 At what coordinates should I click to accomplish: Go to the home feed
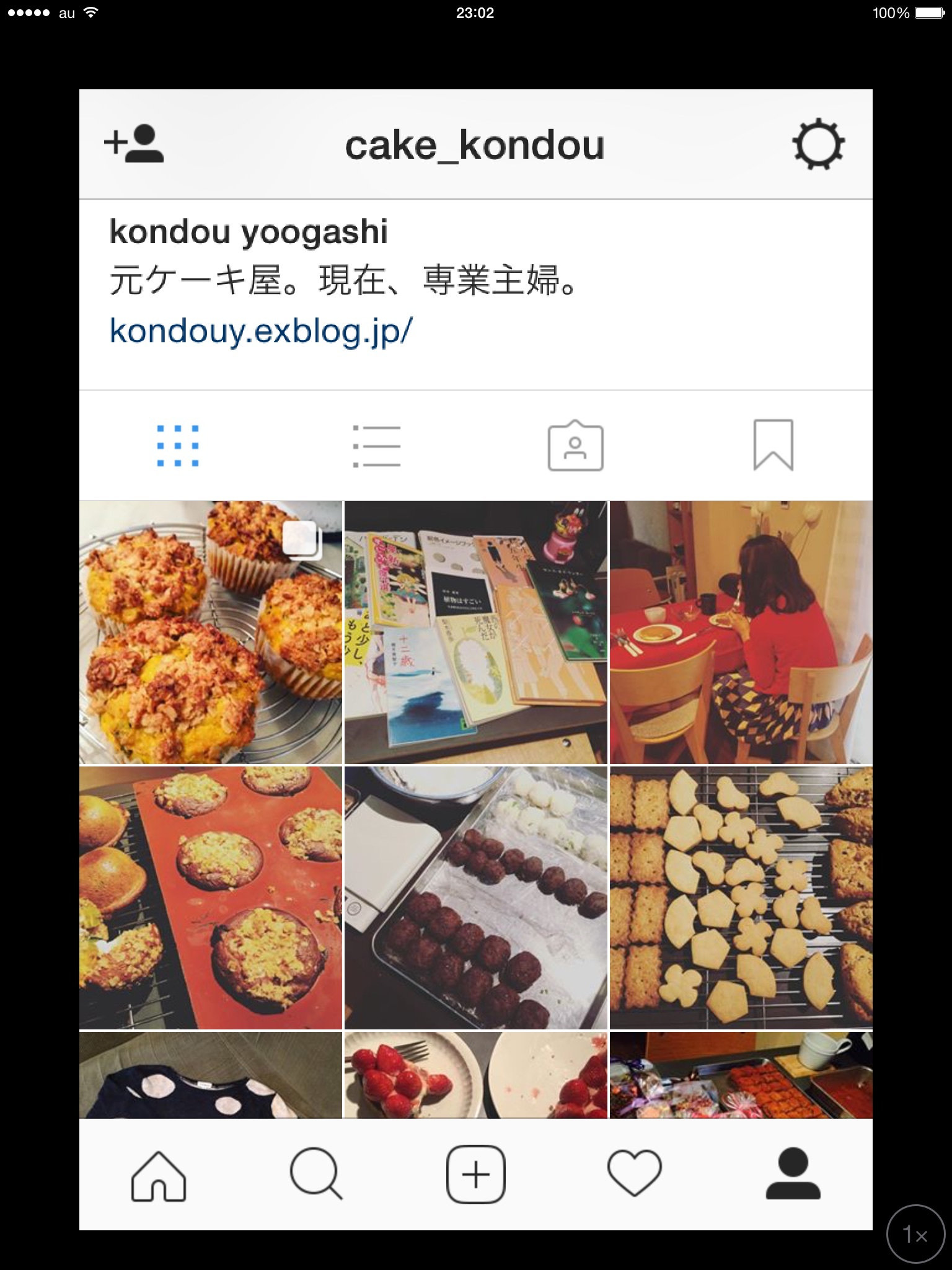tap(159, 1175)
